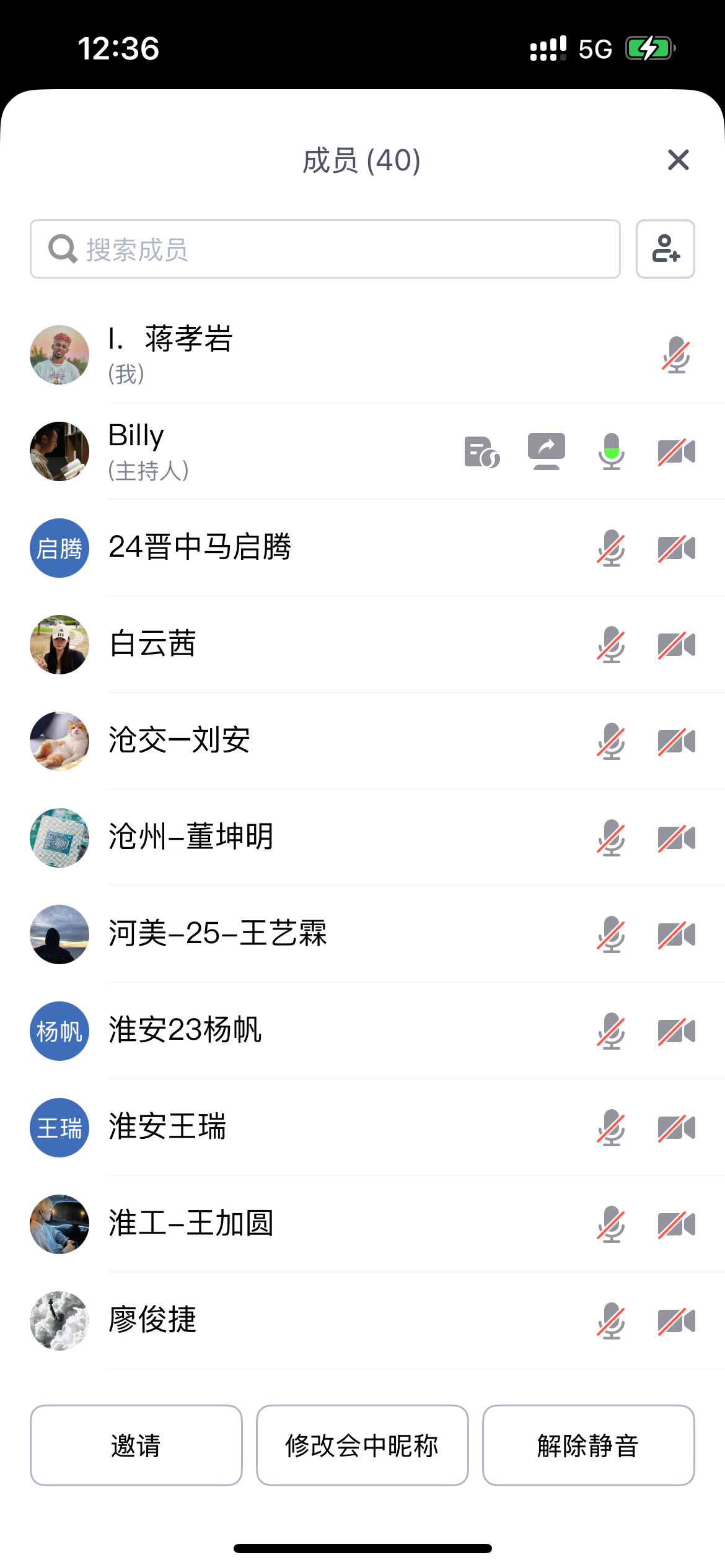725x1568 pixels.
Task: Tap your own row 蒋孝岩
Action: tap(248, 355)
